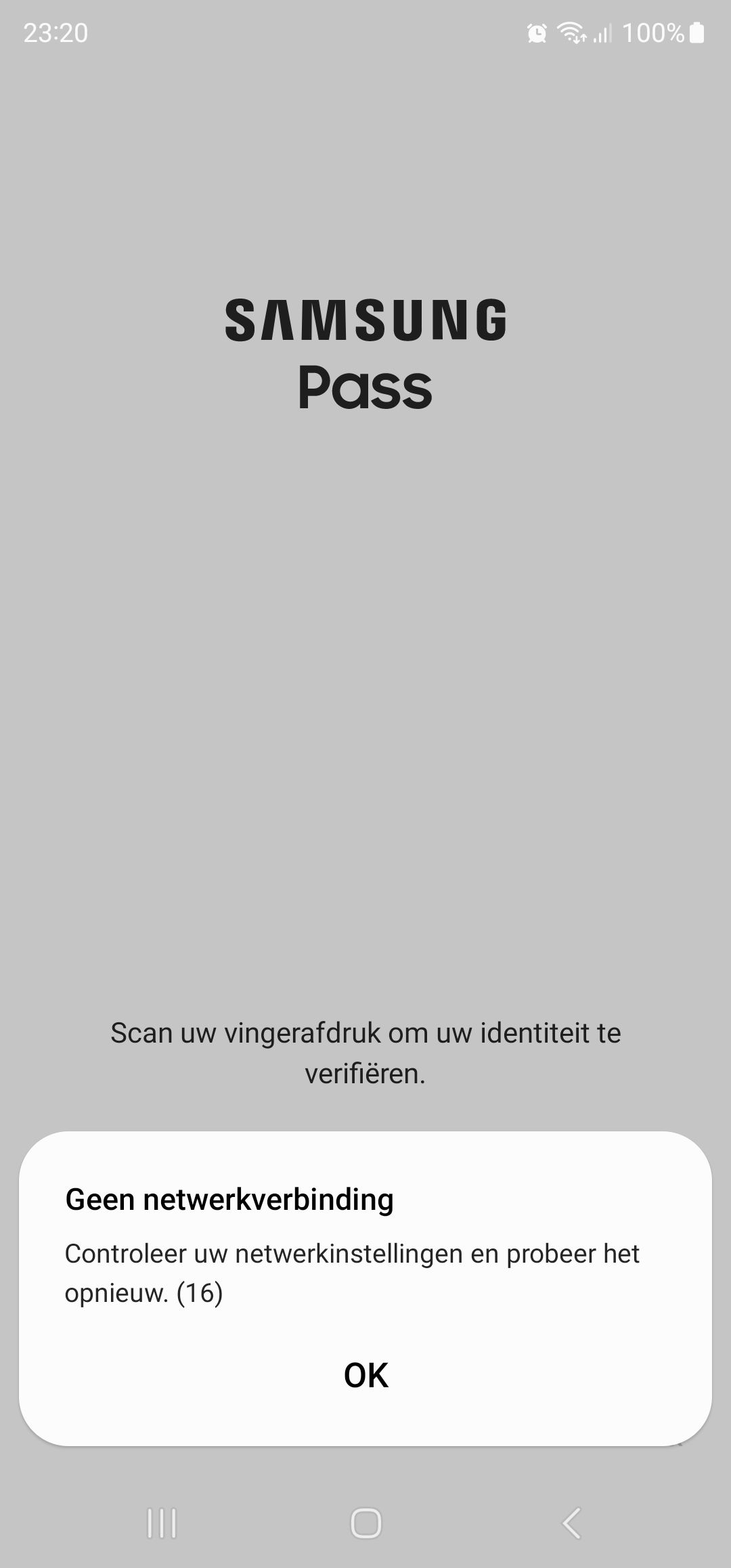Image resolution: width=731 pixels, height=1568 pixels.
Task: Tap the battery percentage reading 100%
Action: tap(653, 32)
